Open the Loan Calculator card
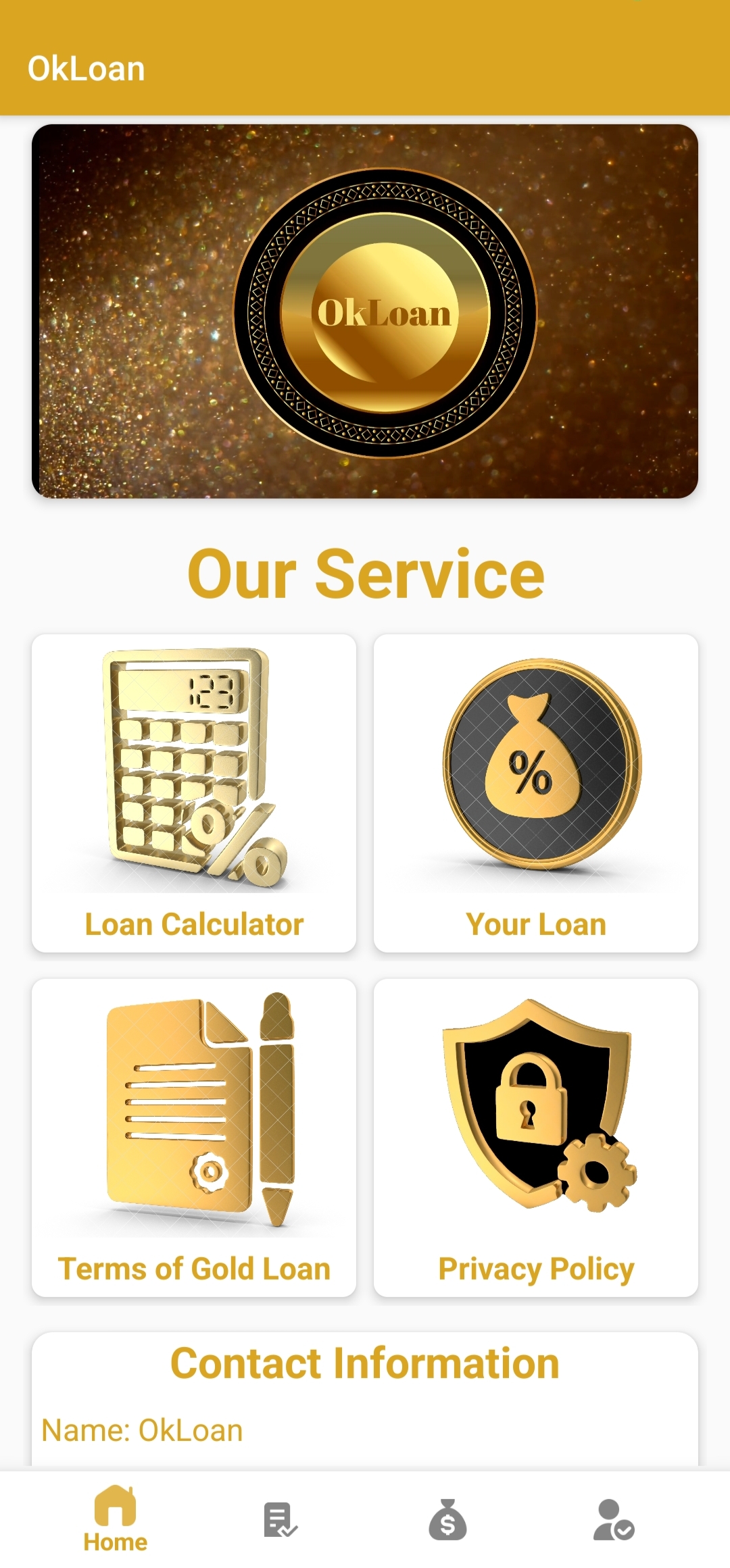 tap(194, 793)
